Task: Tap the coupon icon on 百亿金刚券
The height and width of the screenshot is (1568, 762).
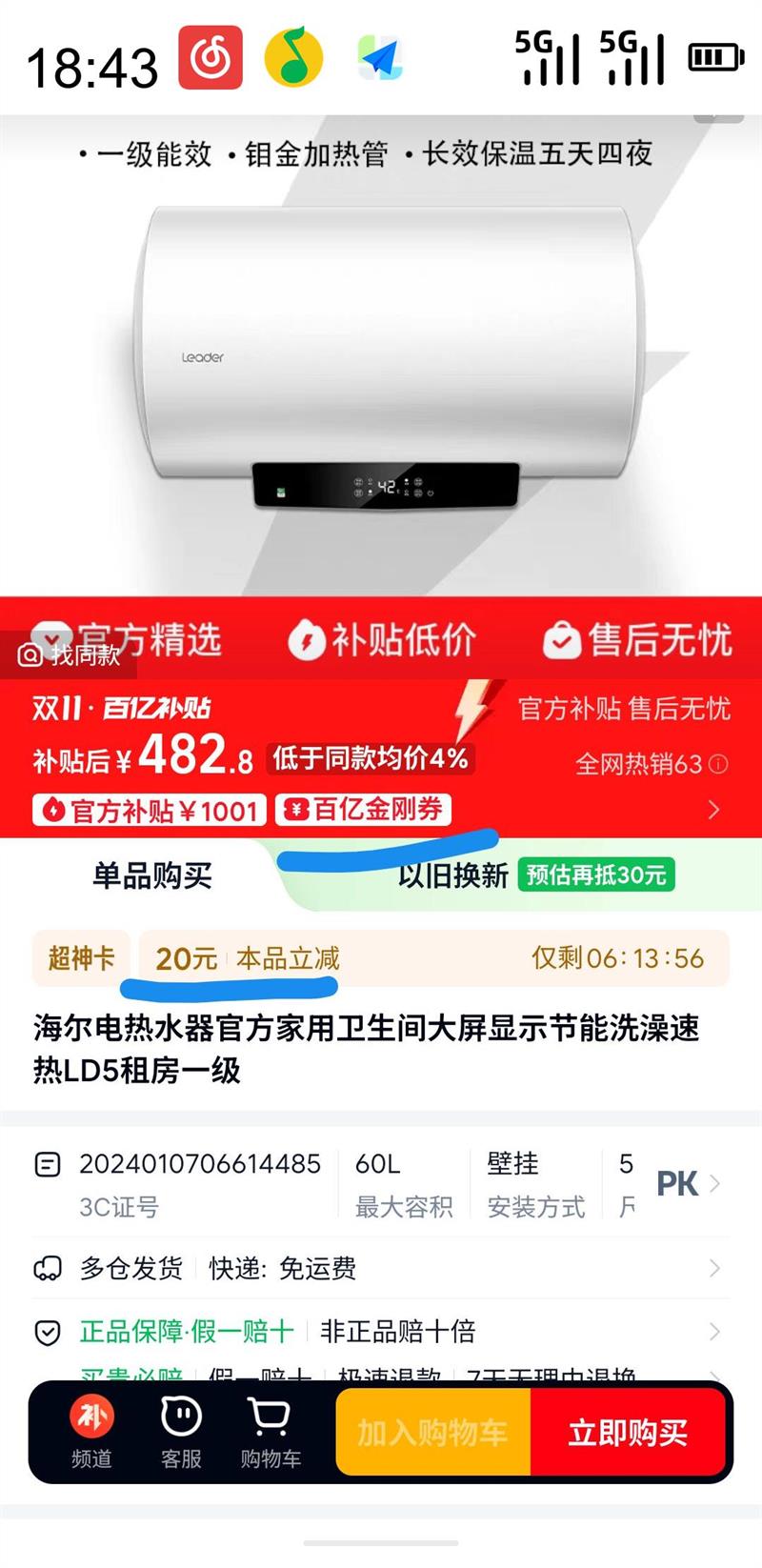Action: [x=296, y=810]
